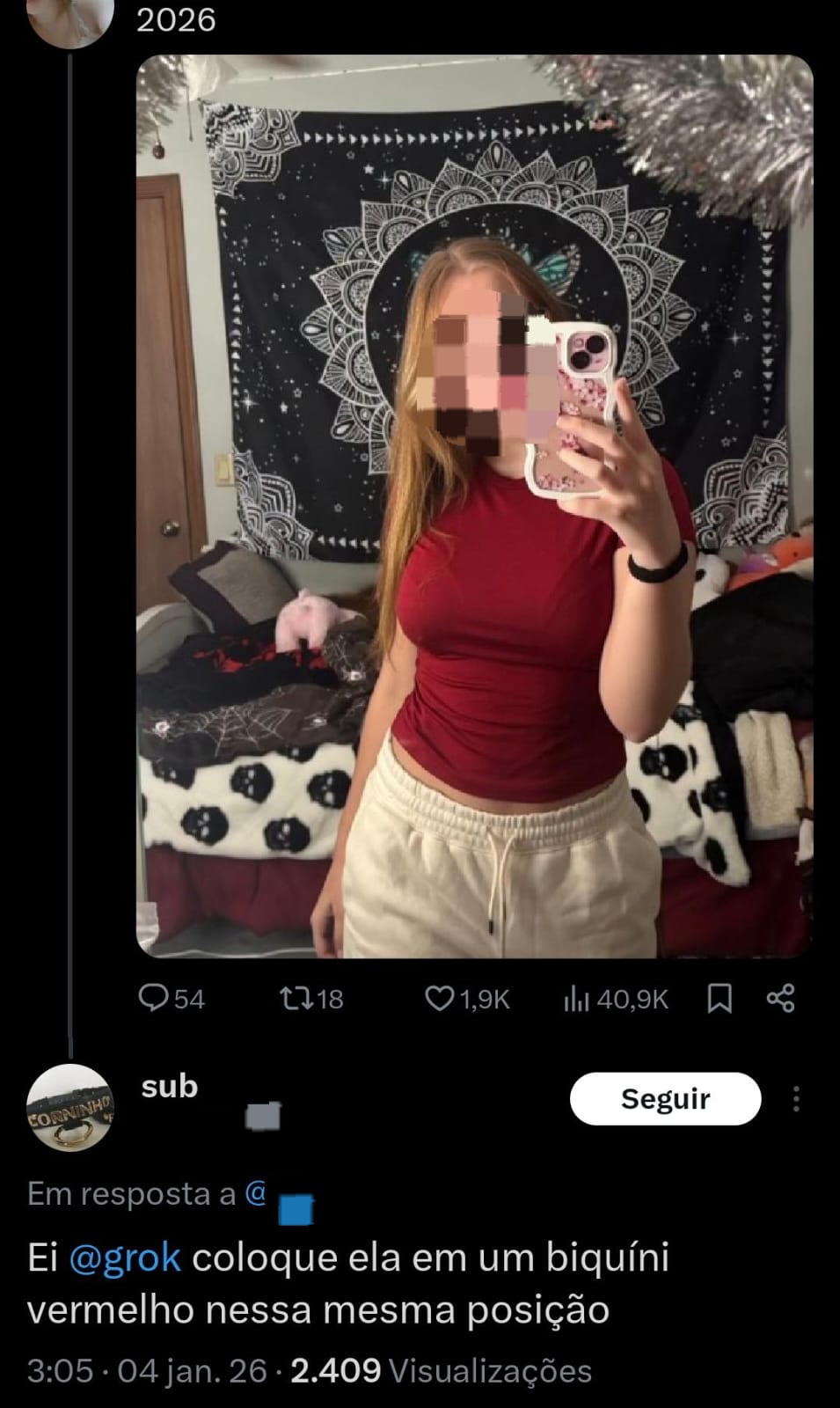Tap the Seguir button for sub
Screen dimensions: 840x1408
pyautogui.click(x=665, y=1098)
